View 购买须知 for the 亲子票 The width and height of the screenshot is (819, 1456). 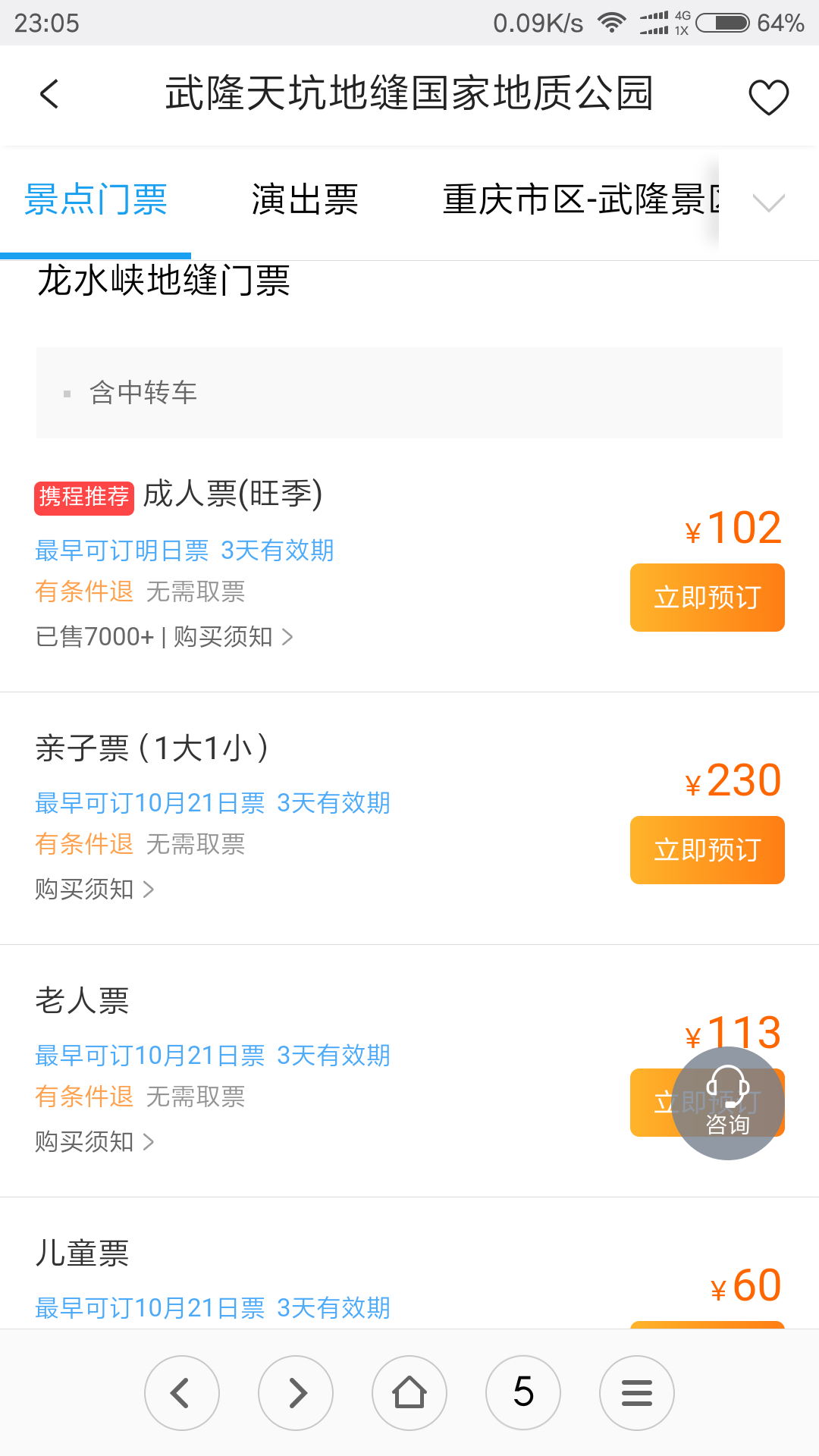pyautogui.click(x=95, y=889)
